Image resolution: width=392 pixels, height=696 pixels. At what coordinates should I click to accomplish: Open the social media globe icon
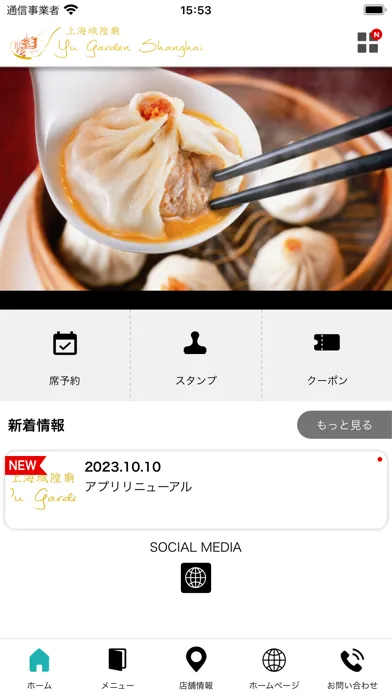point(196,577)
